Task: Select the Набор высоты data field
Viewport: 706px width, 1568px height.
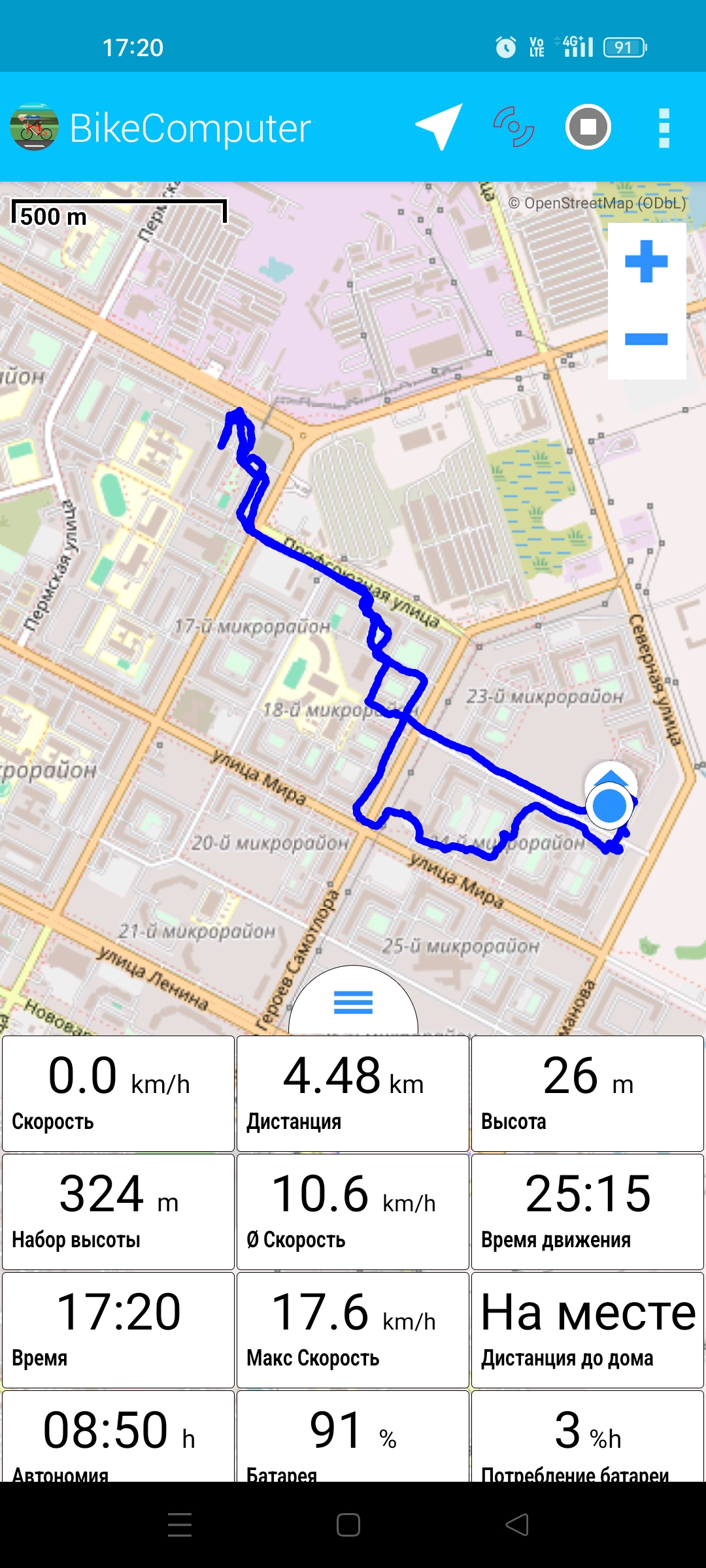Action: 118,1212
